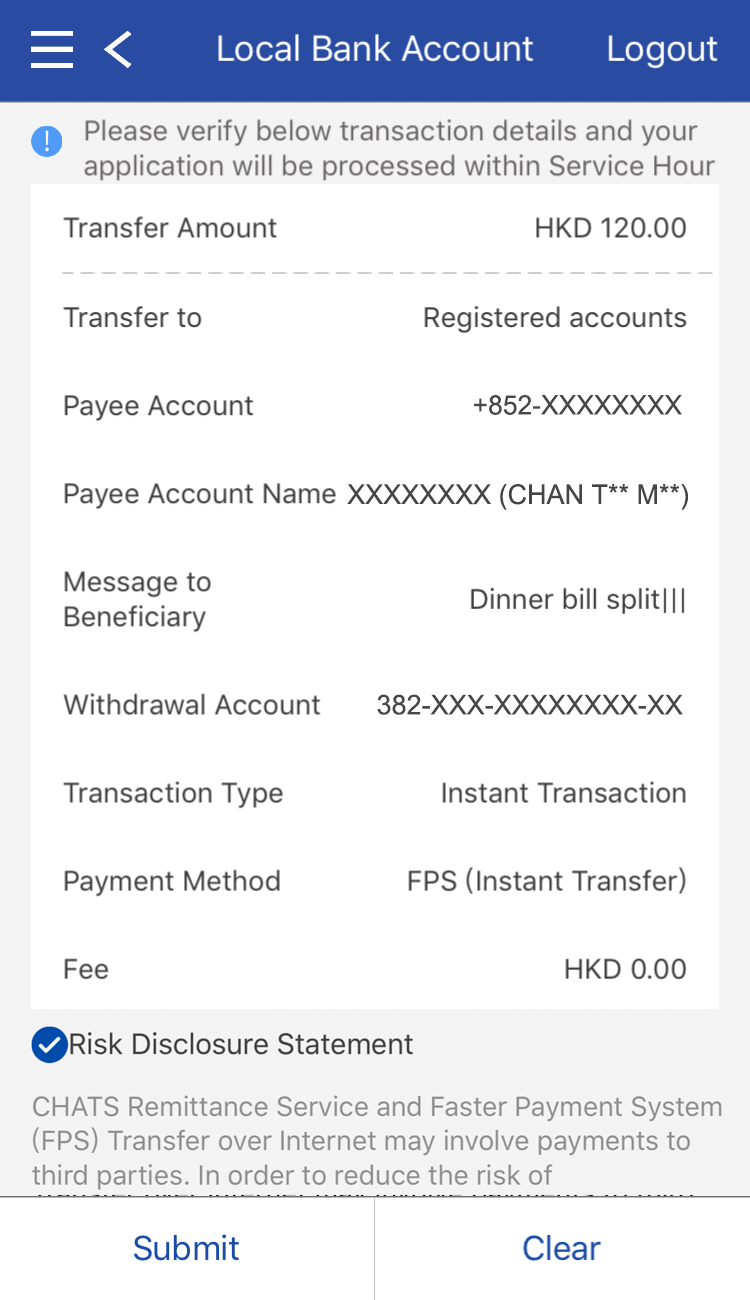This screenshot has width=750, height=1300.
Task: Clear the transaction details
Action: (x=561, y=1248)
